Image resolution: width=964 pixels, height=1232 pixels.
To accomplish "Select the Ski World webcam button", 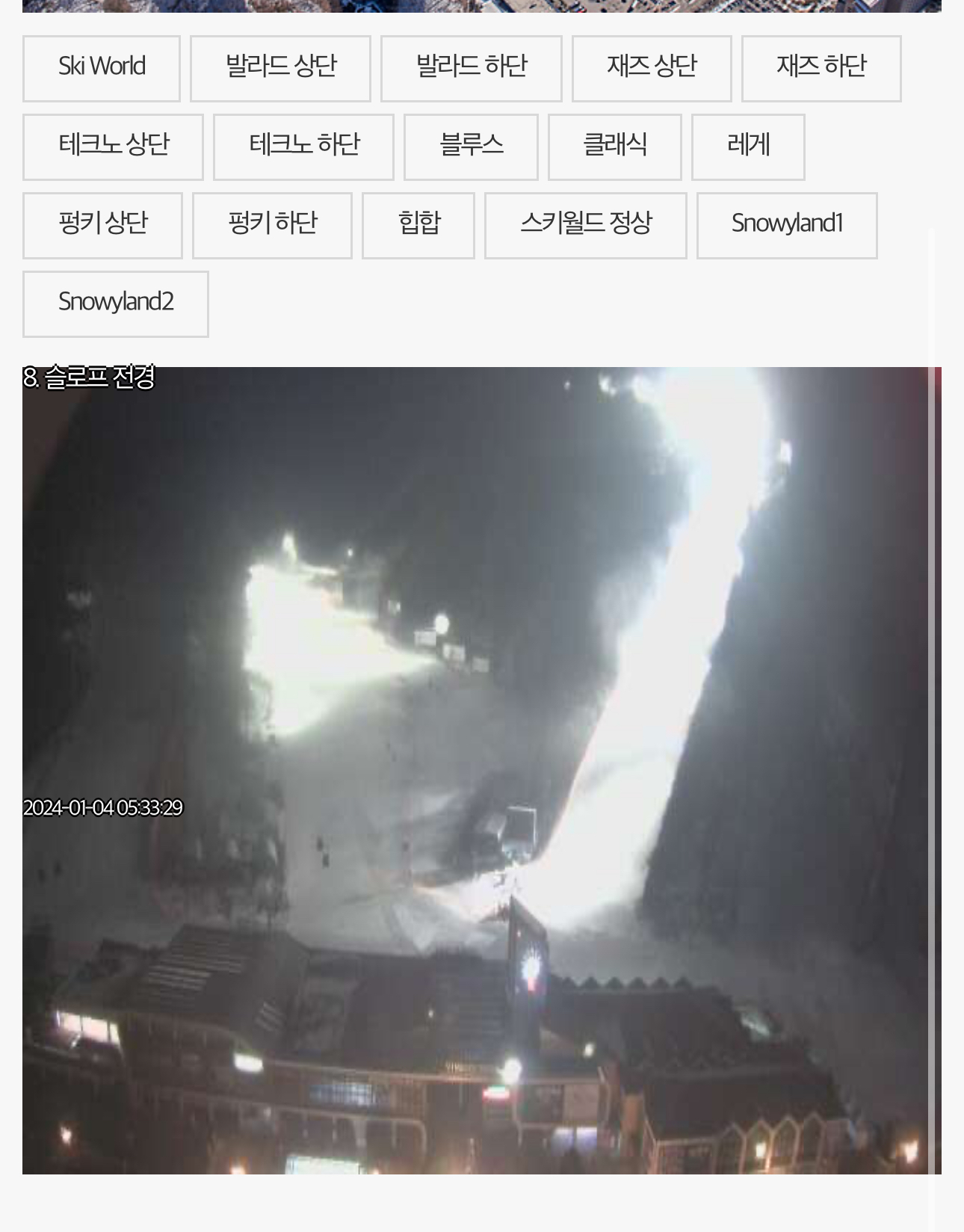I will pos(102,69).
